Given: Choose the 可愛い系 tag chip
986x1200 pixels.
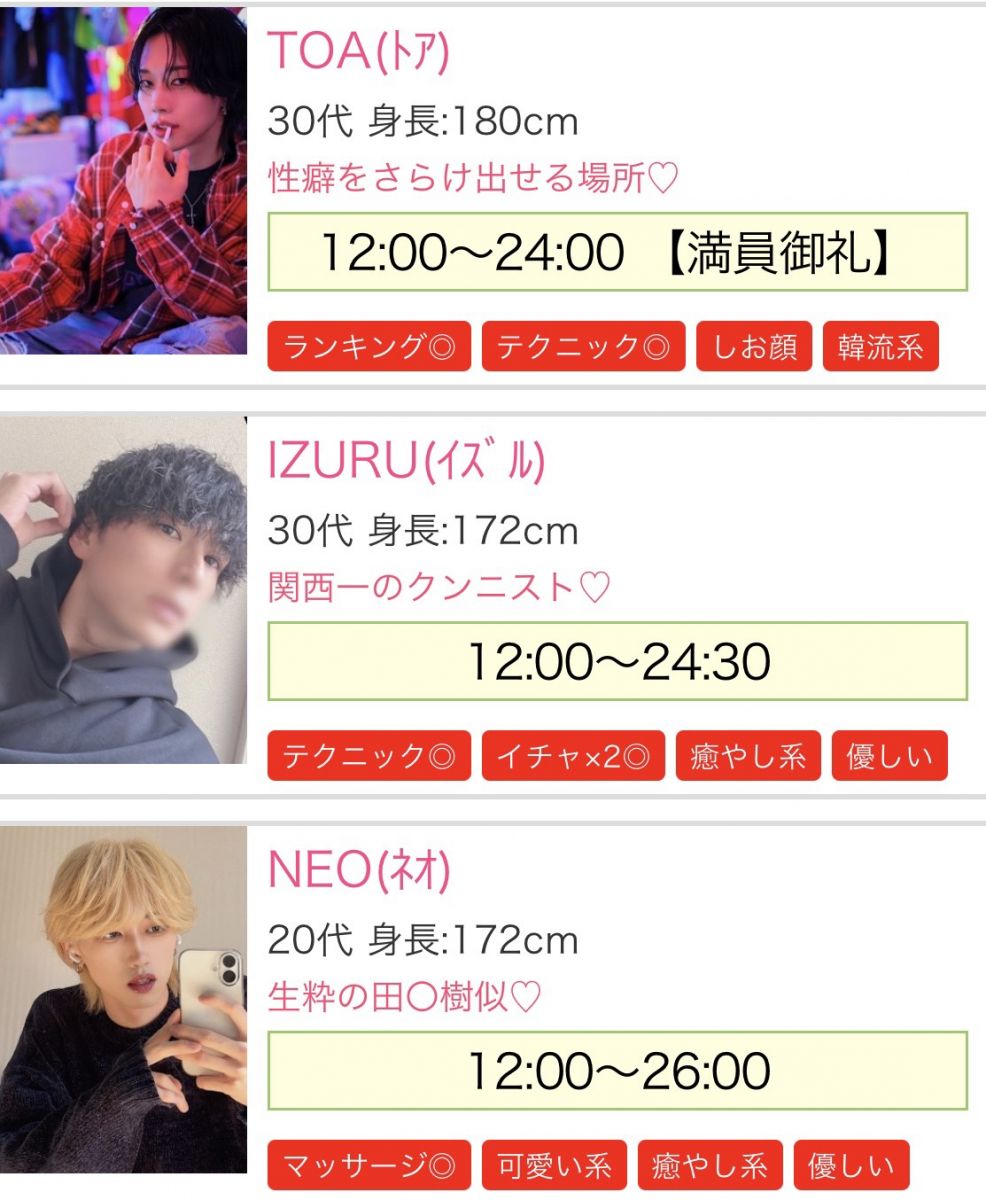Looking at the screenshot, I should (x=554, y=1166).
